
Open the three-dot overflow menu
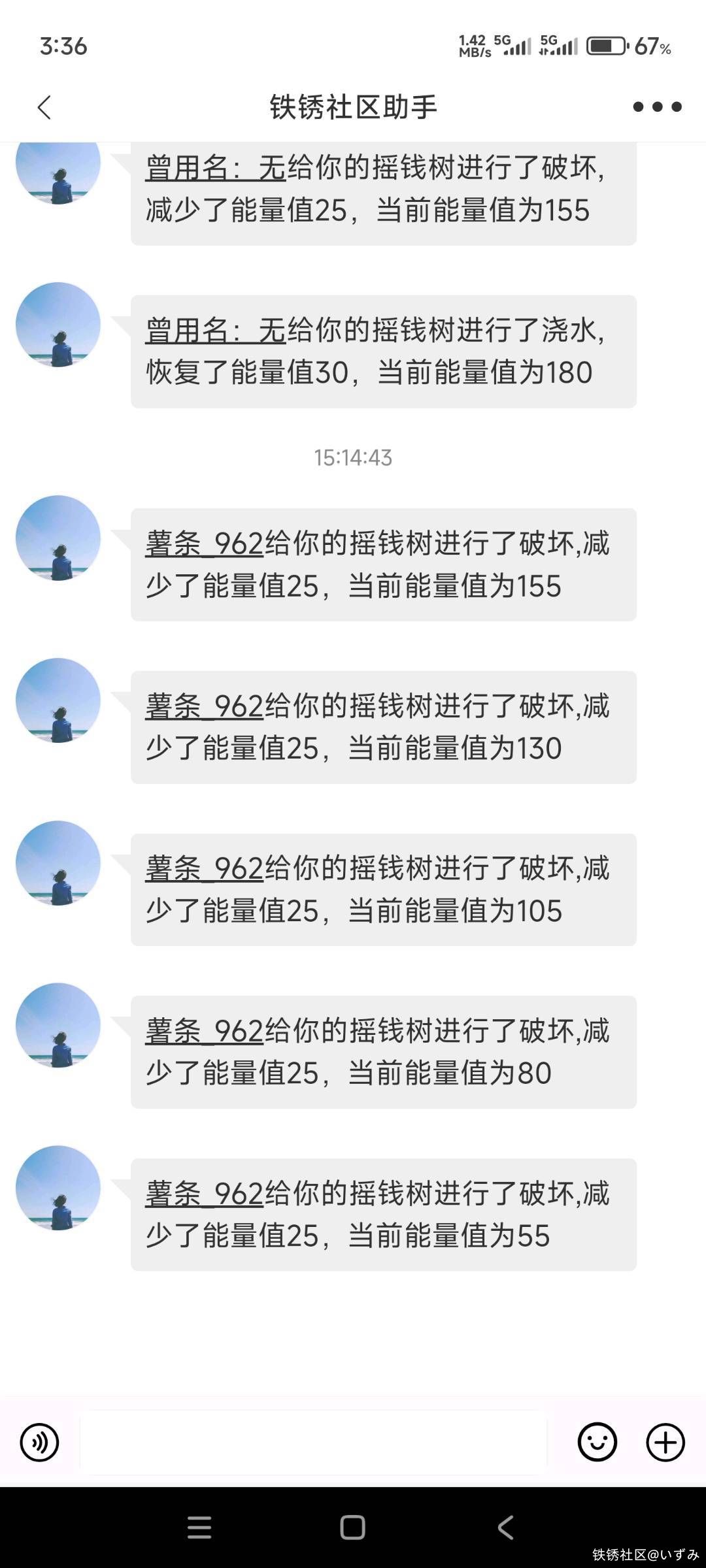click(x=657, y=107)
